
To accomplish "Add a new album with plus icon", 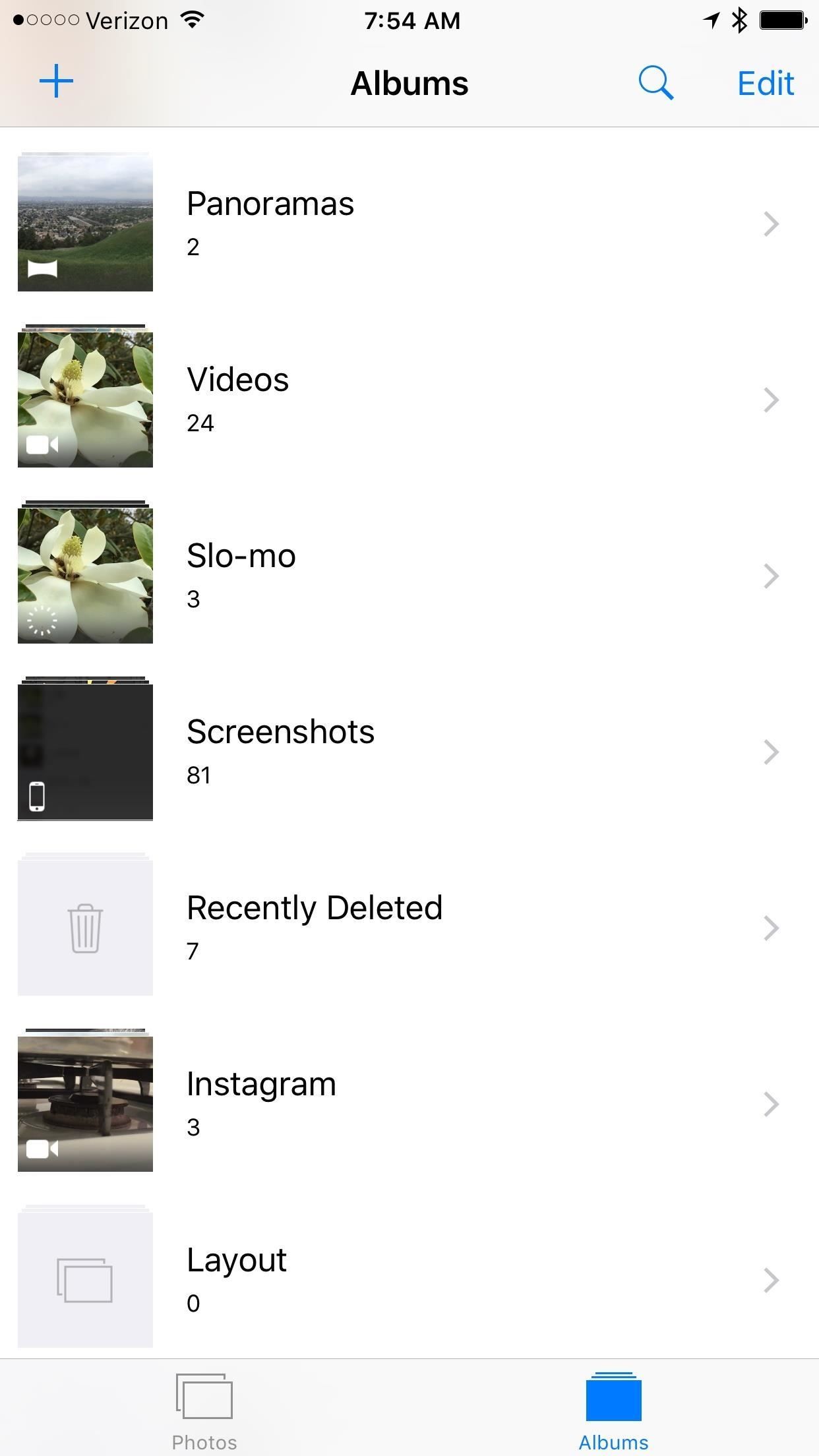I will coord(56,82).
